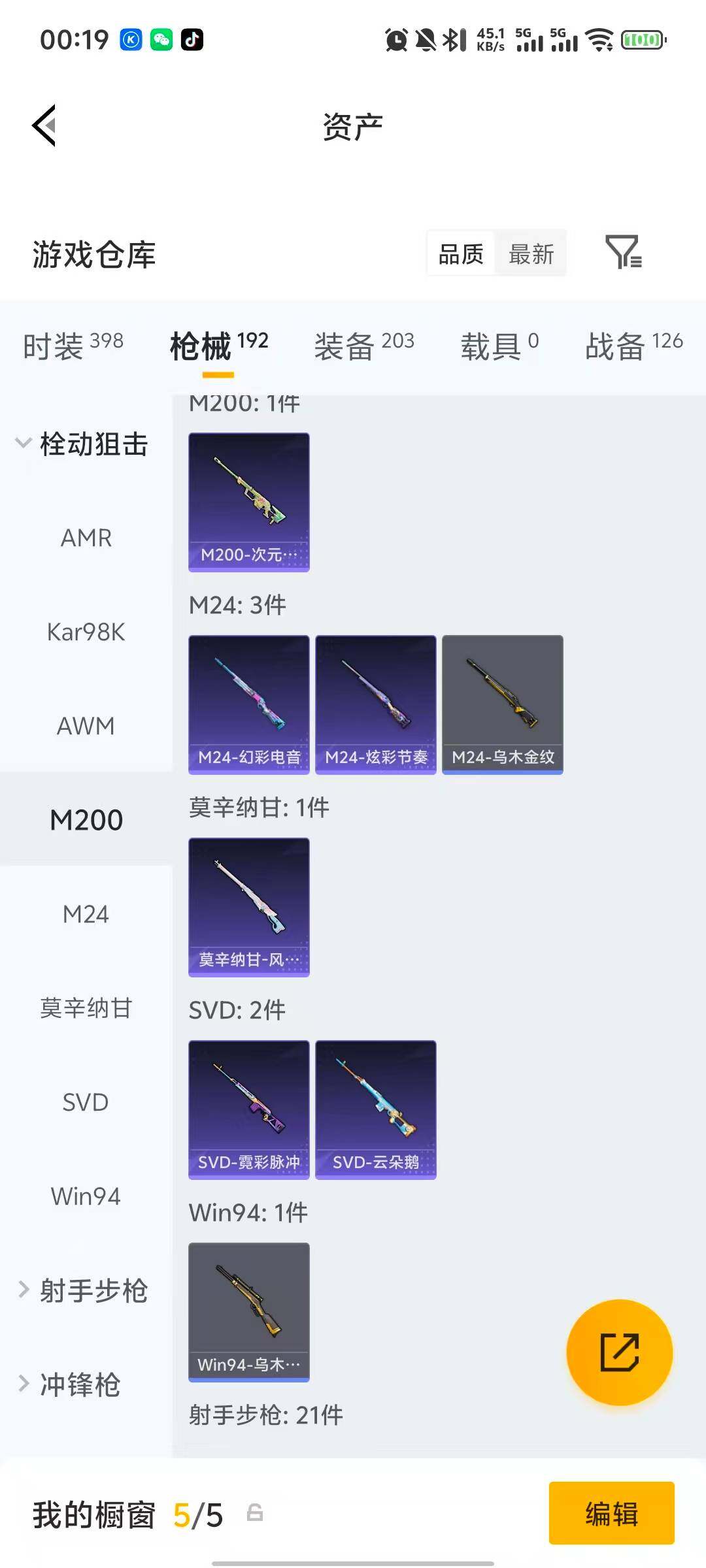This screenshot has height=1568, width=706.
Task: Select the SVD category in the sidebar
Action: (x=85, y=1102)
